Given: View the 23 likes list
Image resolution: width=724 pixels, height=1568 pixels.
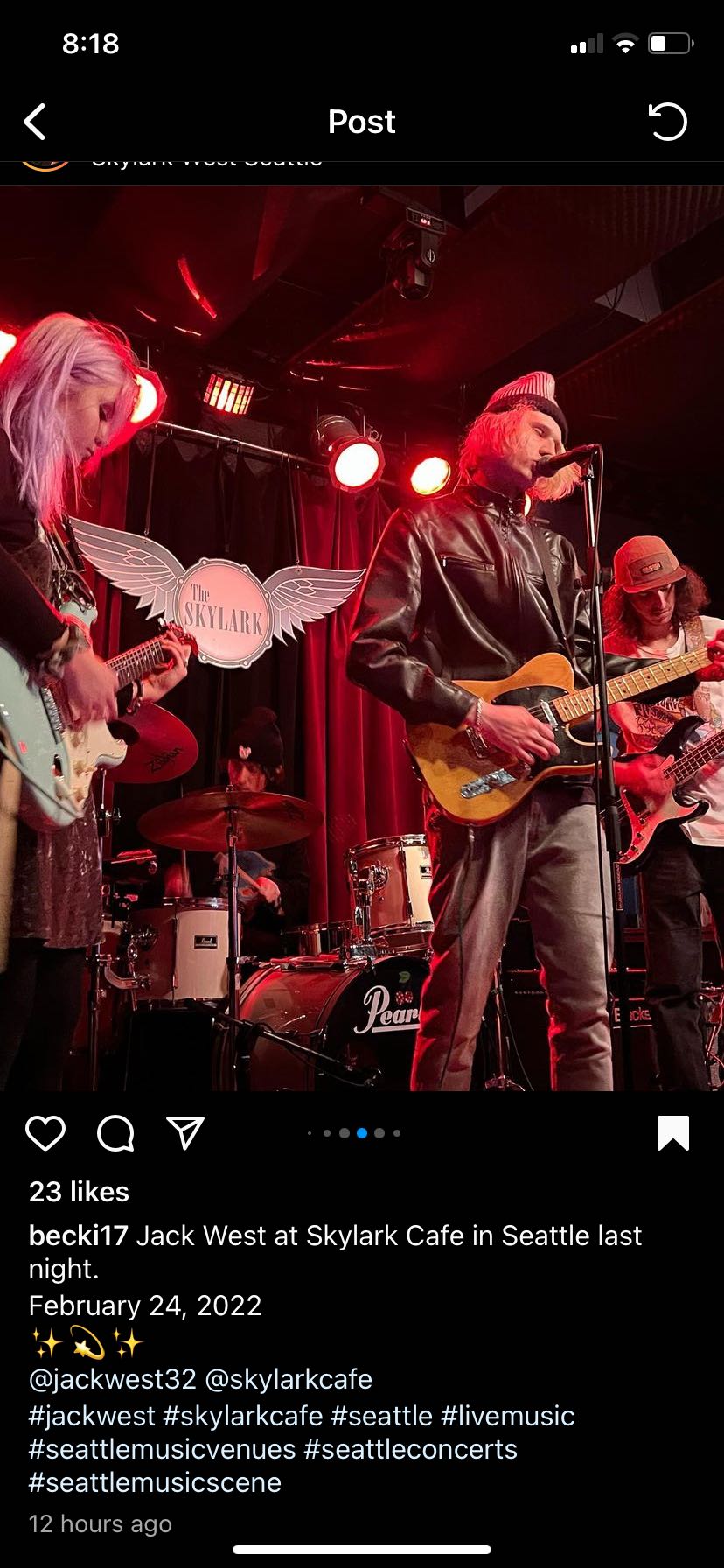Looking at the screenshot, I should pos(79,1192).
